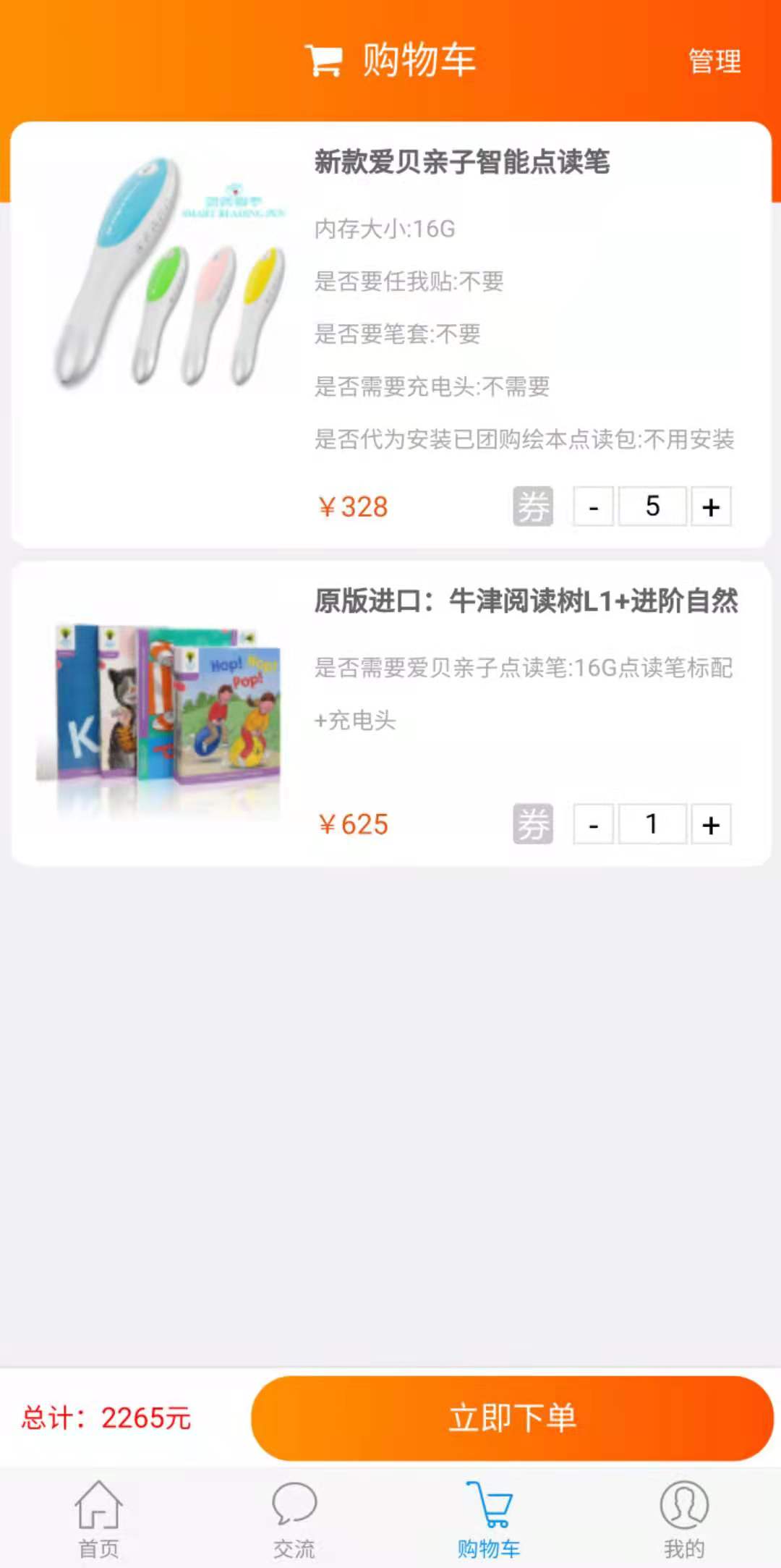781x1568 pixels.
Task: Edit the quantity field showing 5
Action: tap(652, 507)
